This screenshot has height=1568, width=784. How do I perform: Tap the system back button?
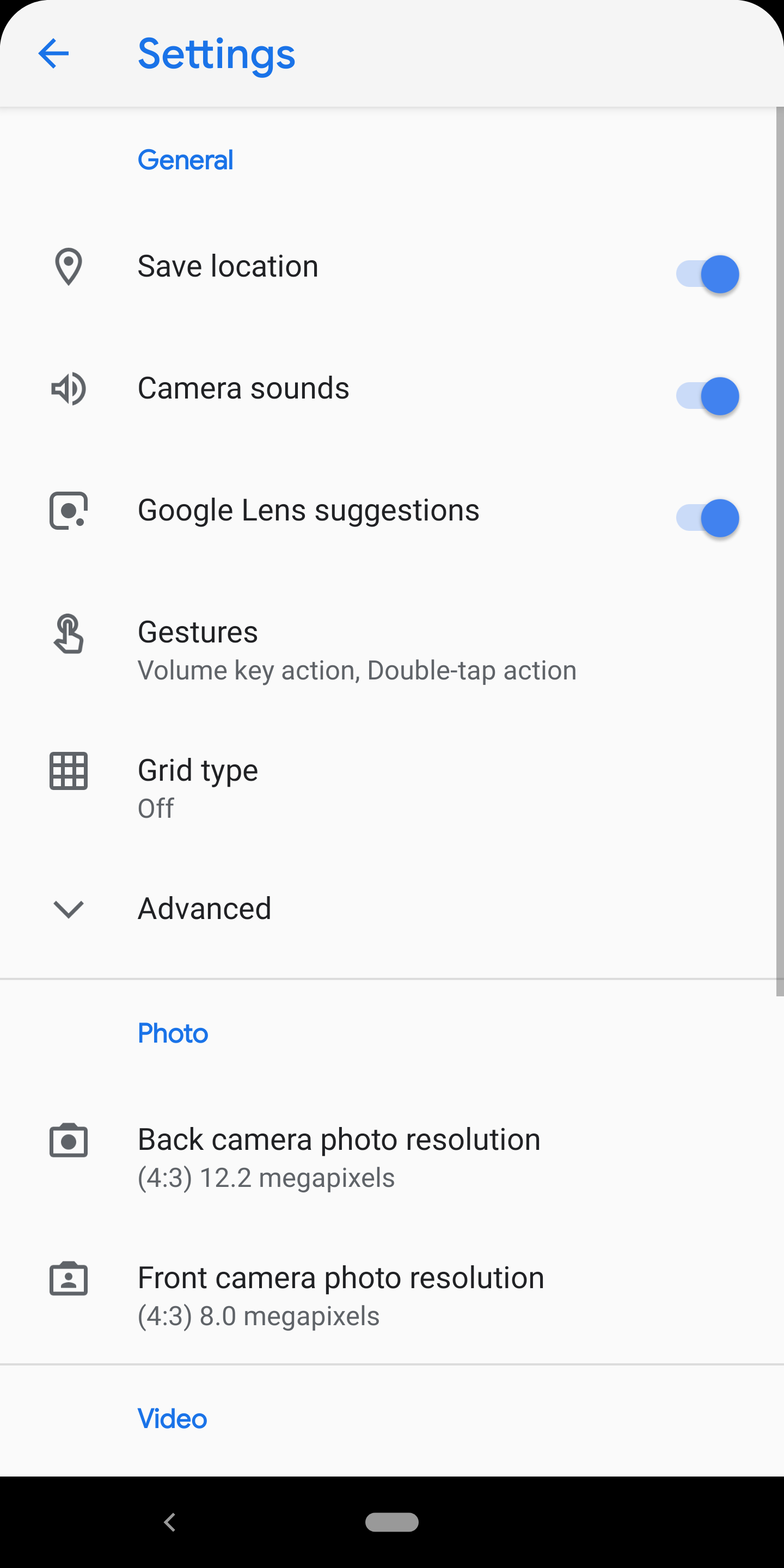pos(170,1522)
